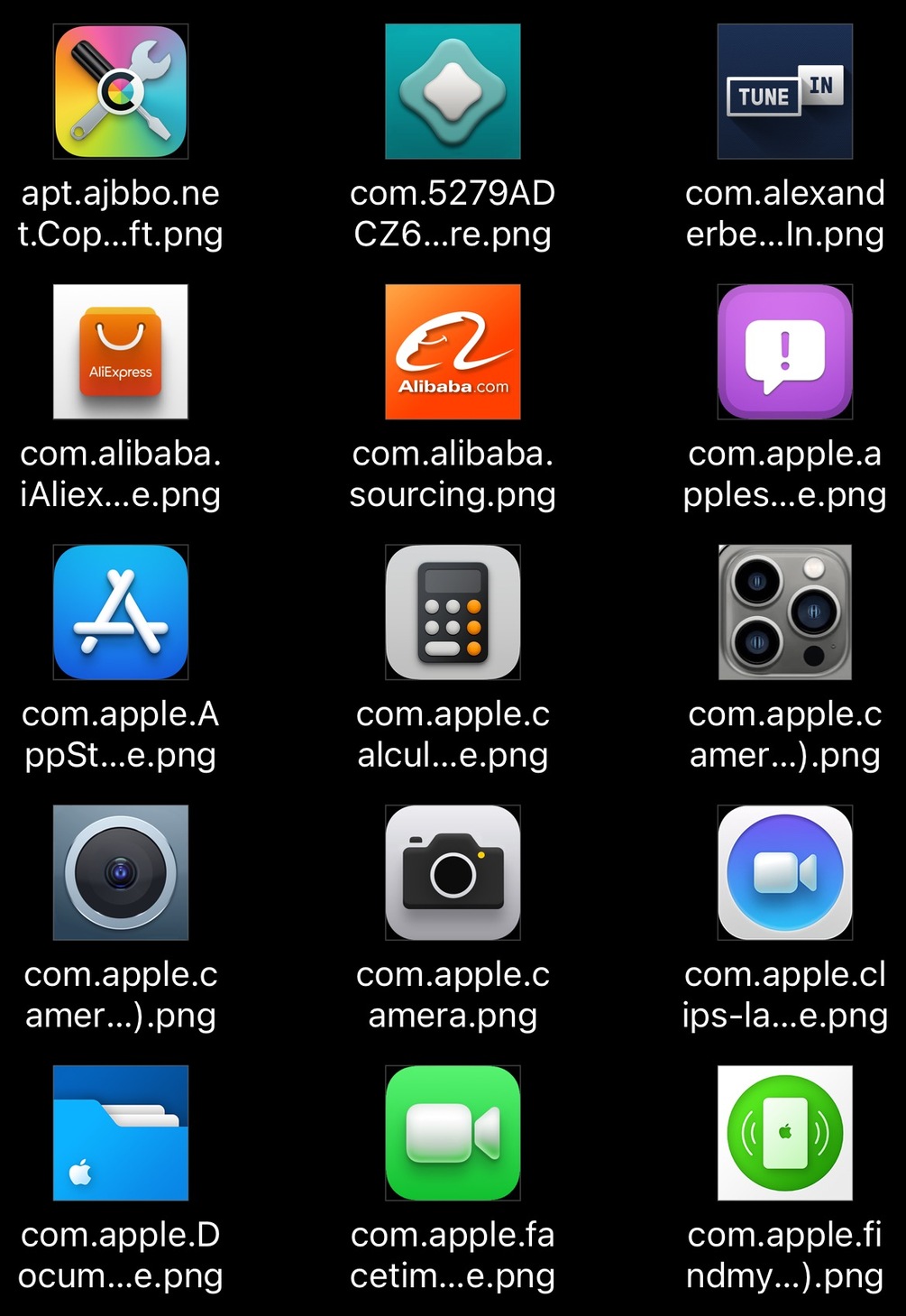Open apt.ajbbo.net.Cop...ft.png file
The image size is (906, 1316).
pyautogui.click(x=121, y=92)
